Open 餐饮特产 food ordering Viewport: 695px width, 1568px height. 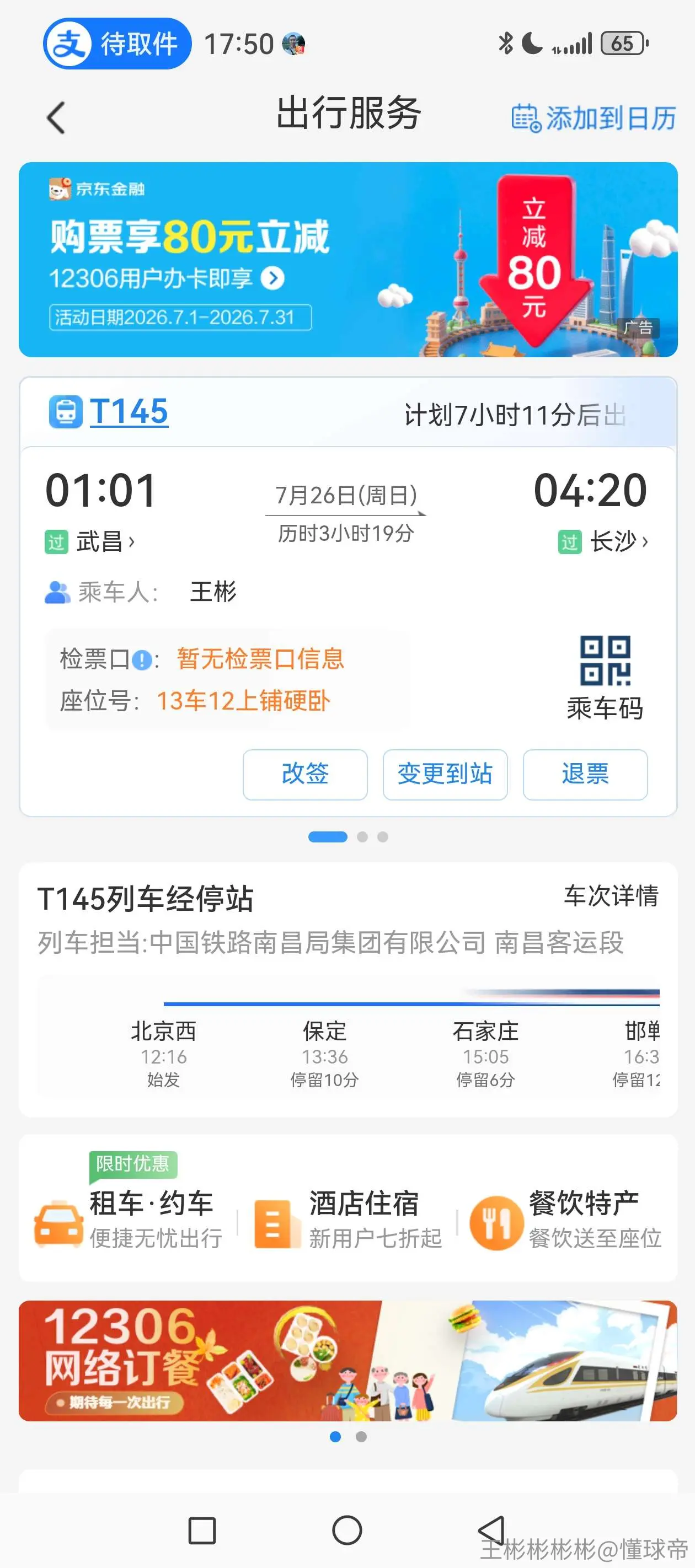tap(566, 1220)
